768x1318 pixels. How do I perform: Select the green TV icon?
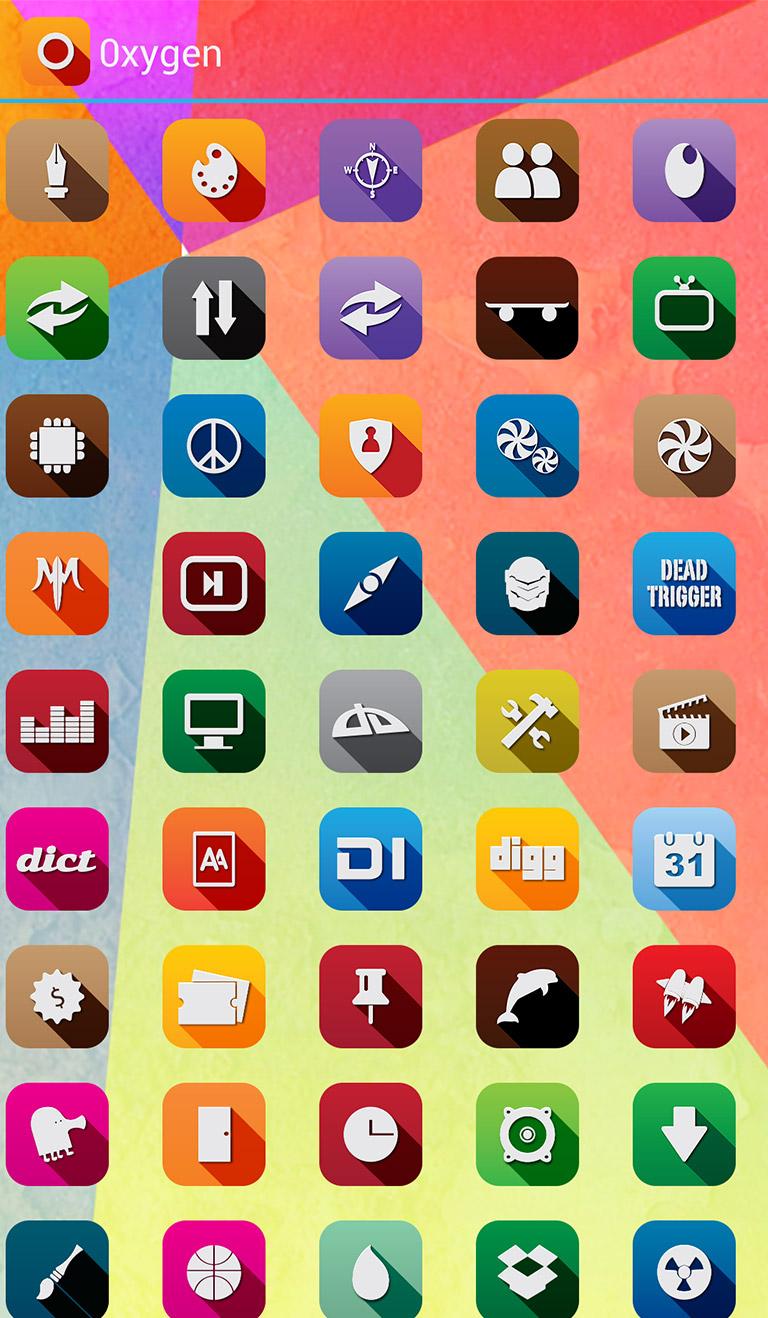[x=684, y=308]
